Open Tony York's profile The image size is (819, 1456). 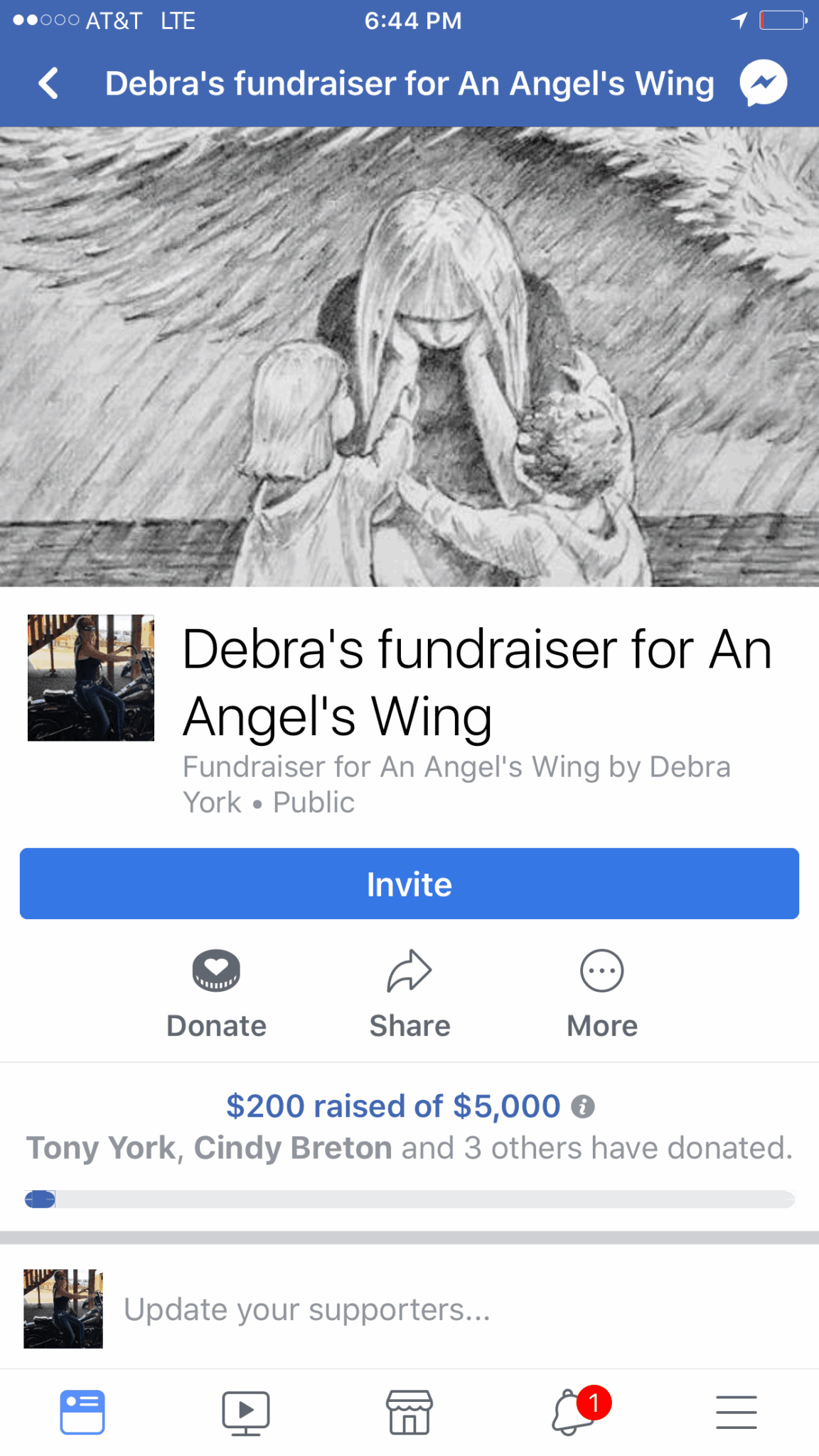tap(101, 1148)
